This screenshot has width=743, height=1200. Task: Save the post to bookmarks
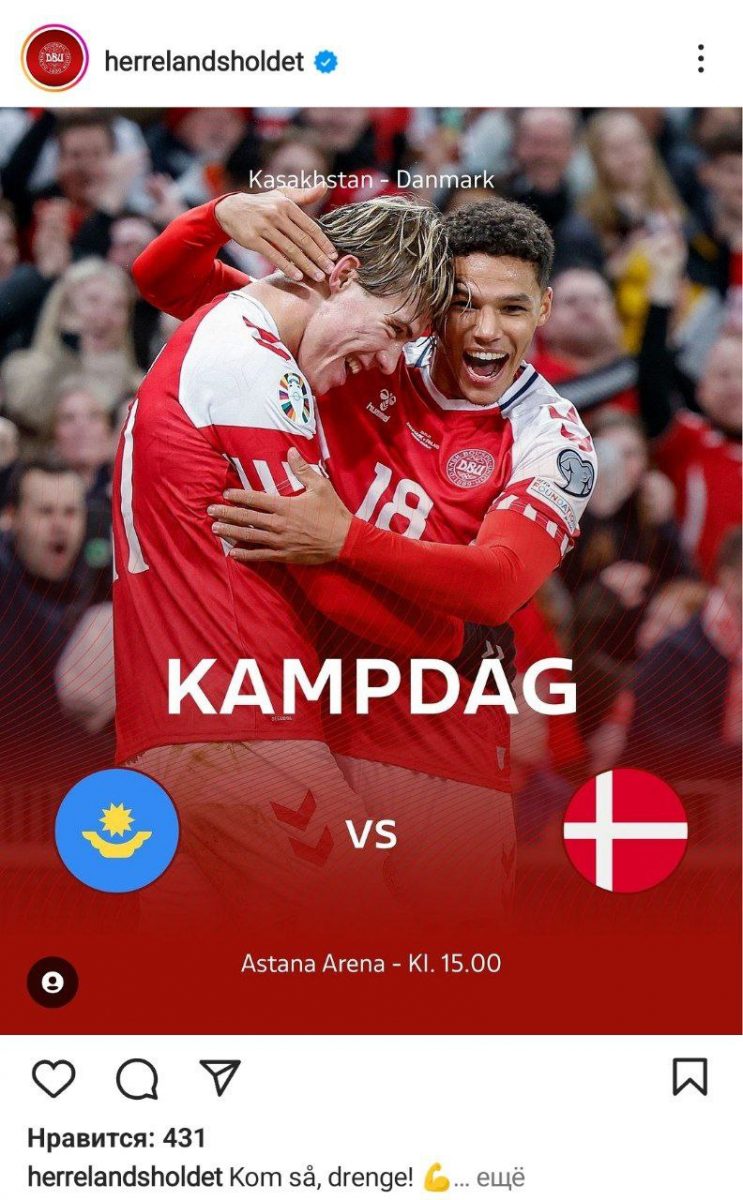[689, 1077]
